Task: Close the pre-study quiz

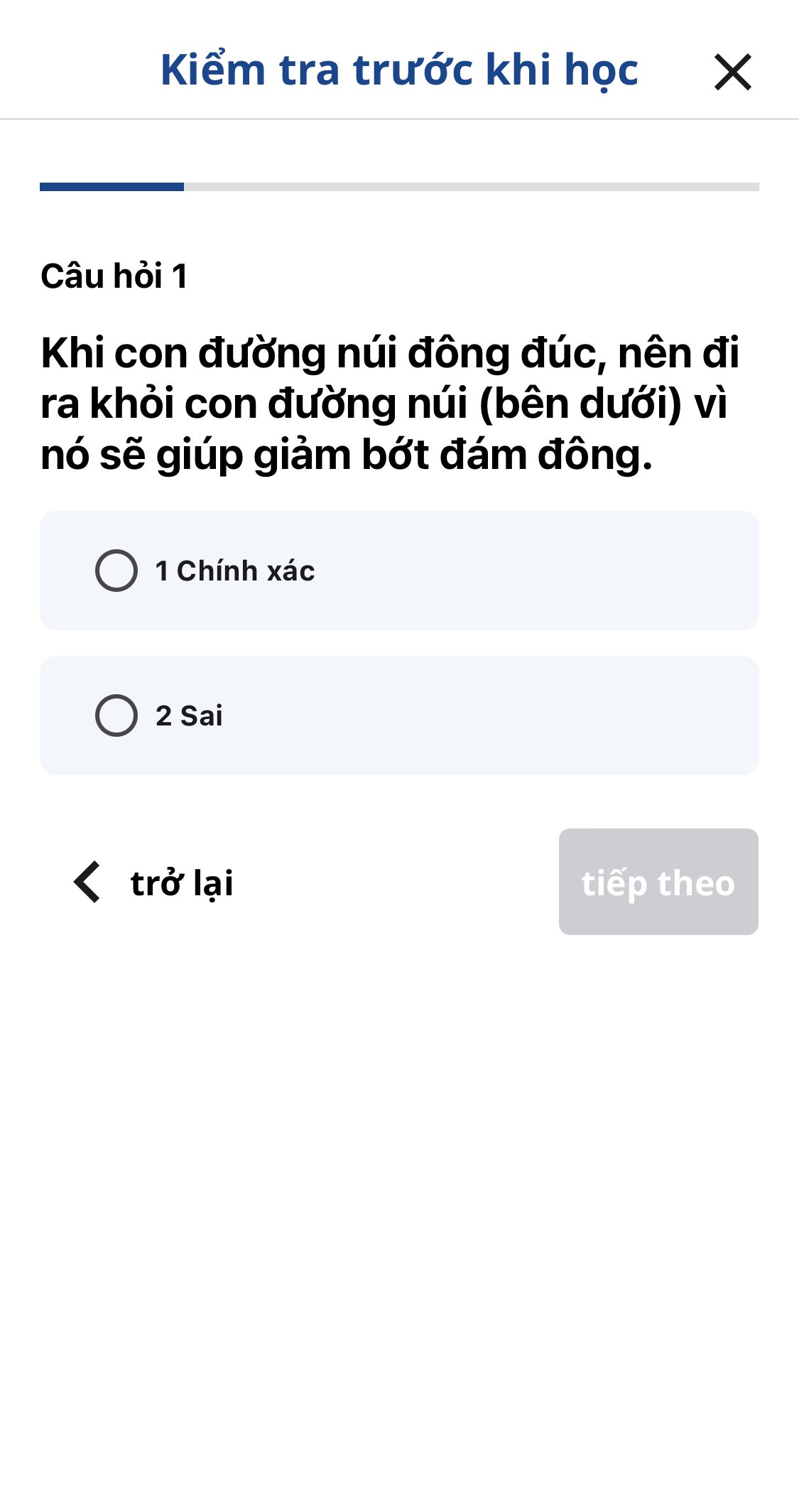Action: 732,72
